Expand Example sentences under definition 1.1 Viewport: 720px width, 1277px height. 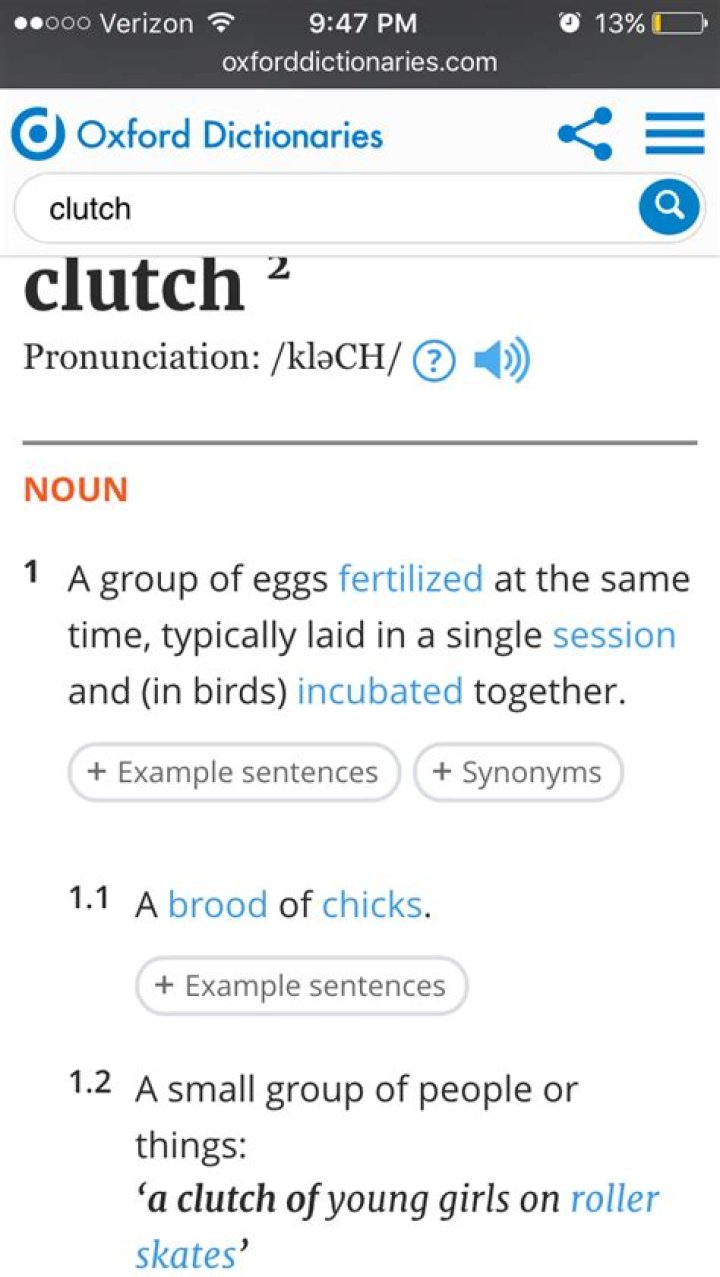pyautogui.click(x=301, y=986)
